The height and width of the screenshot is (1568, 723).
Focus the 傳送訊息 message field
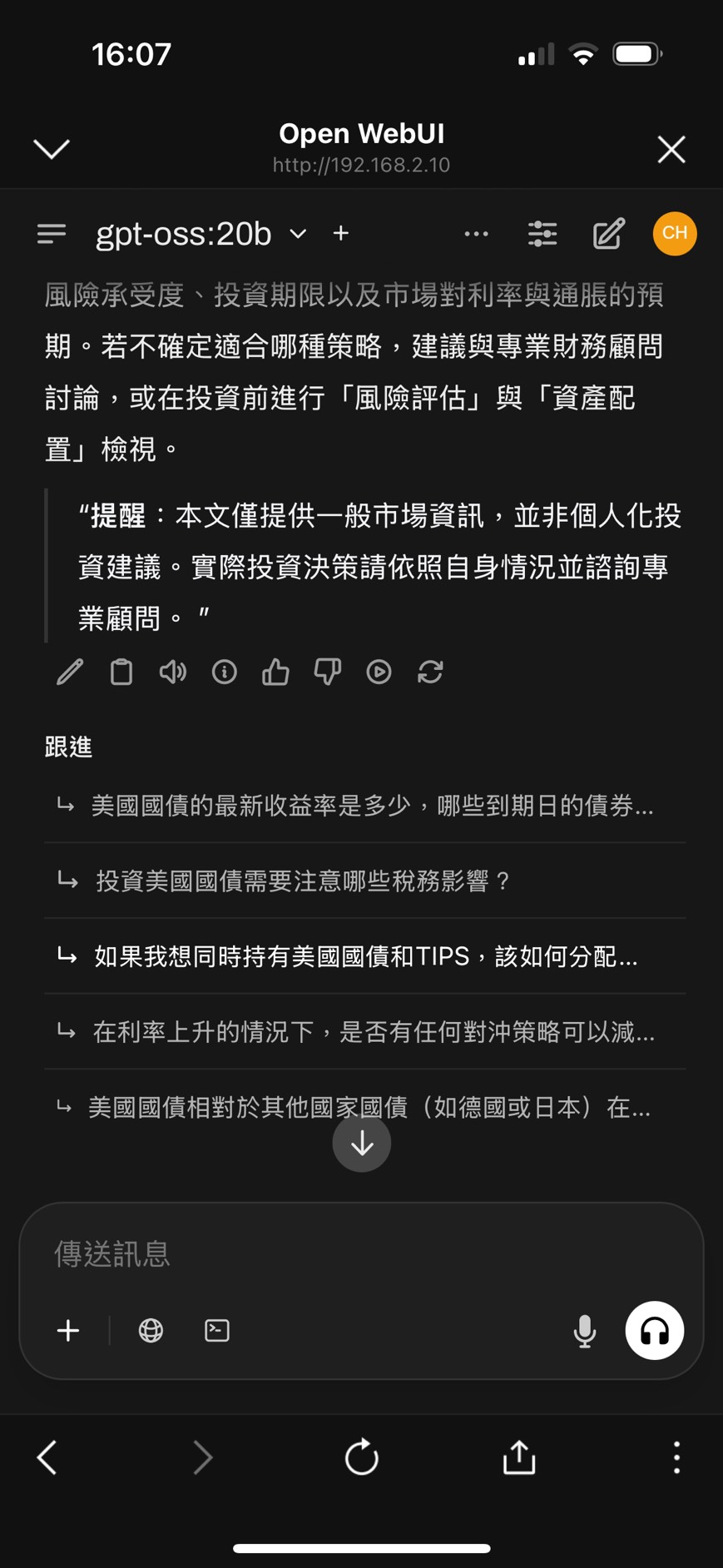[362, 1253]
